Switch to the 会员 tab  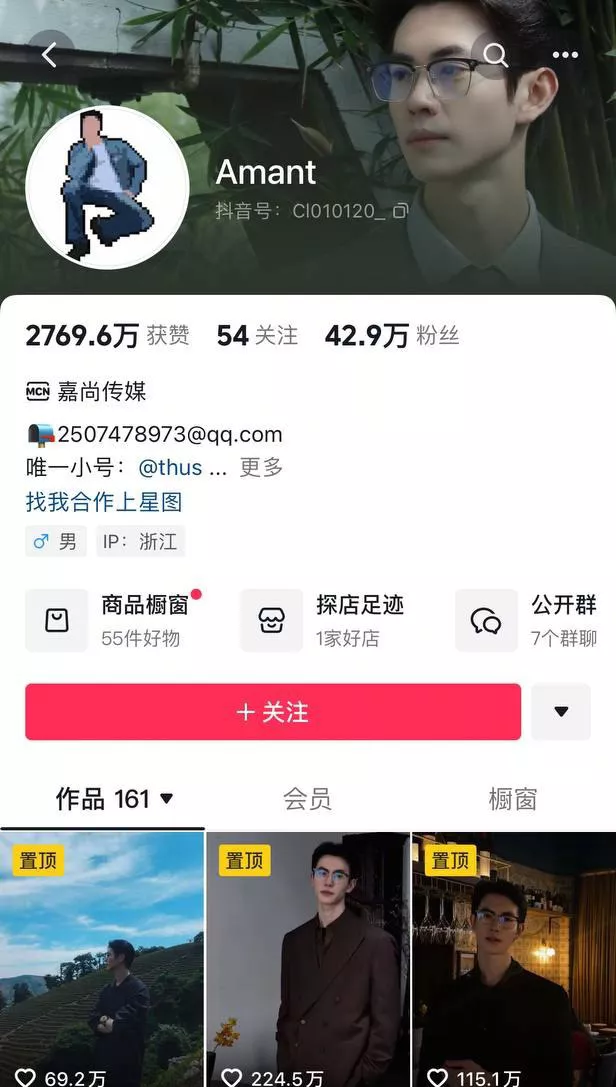(307, 799)
